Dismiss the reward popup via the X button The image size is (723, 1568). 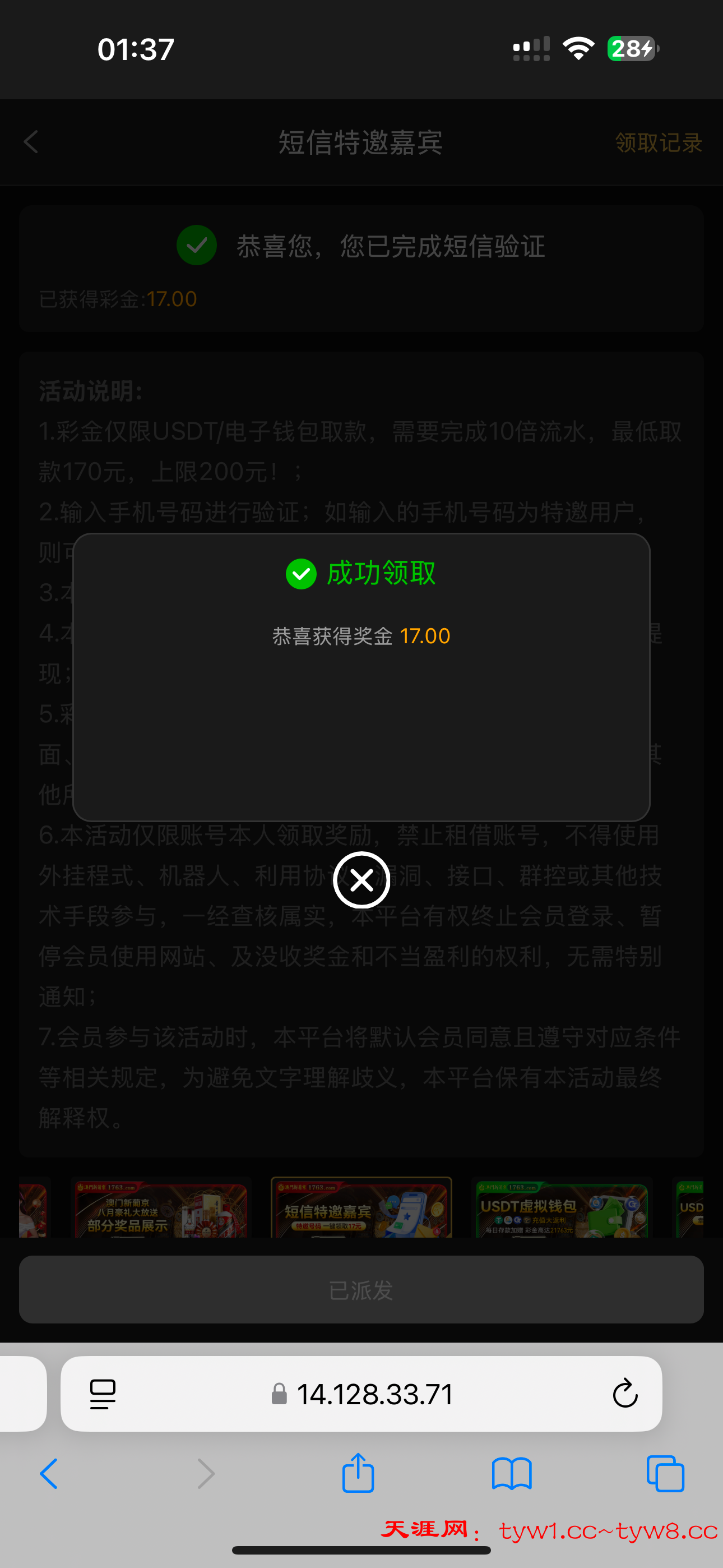coord(361,879)
